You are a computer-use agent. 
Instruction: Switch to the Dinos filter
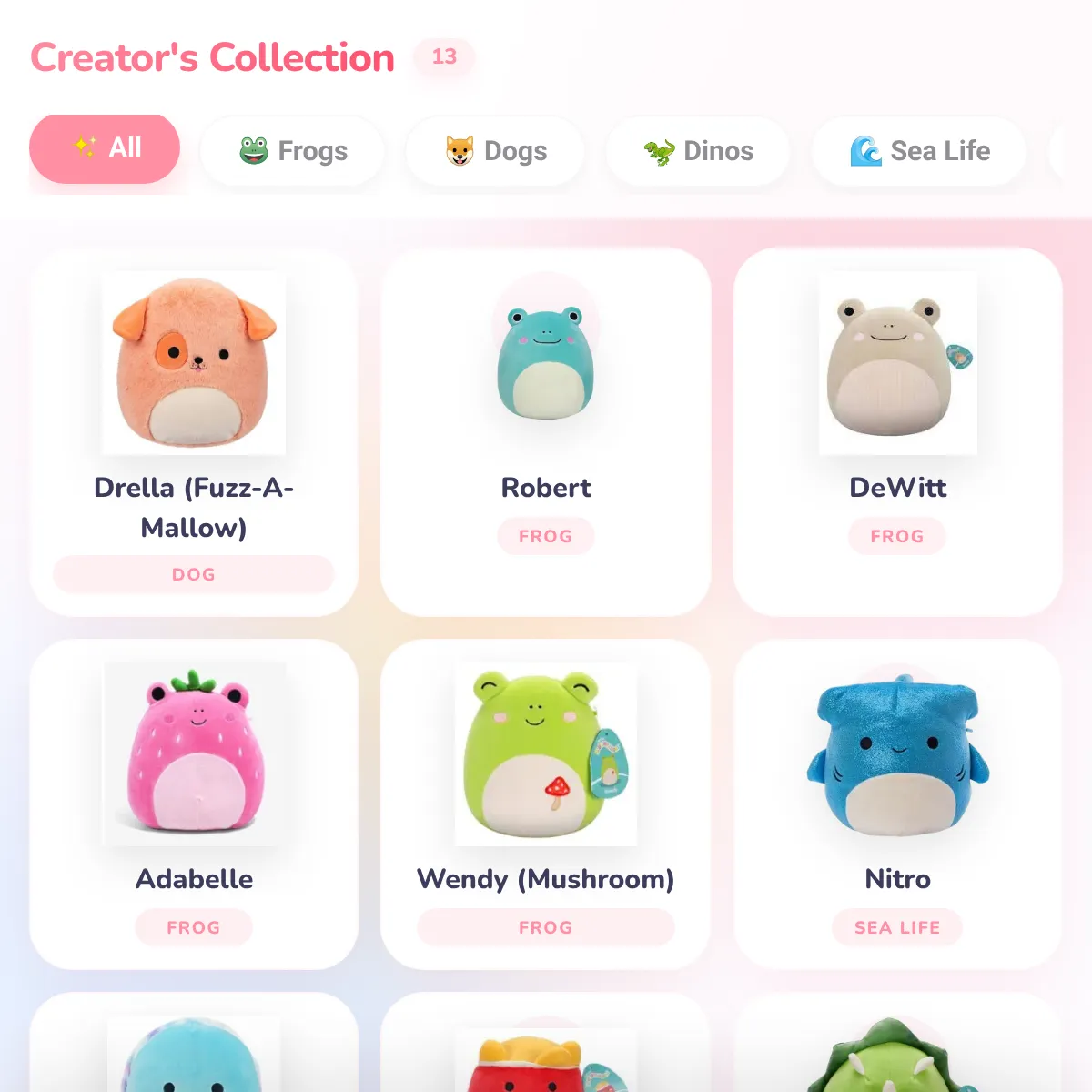(698, 151)
